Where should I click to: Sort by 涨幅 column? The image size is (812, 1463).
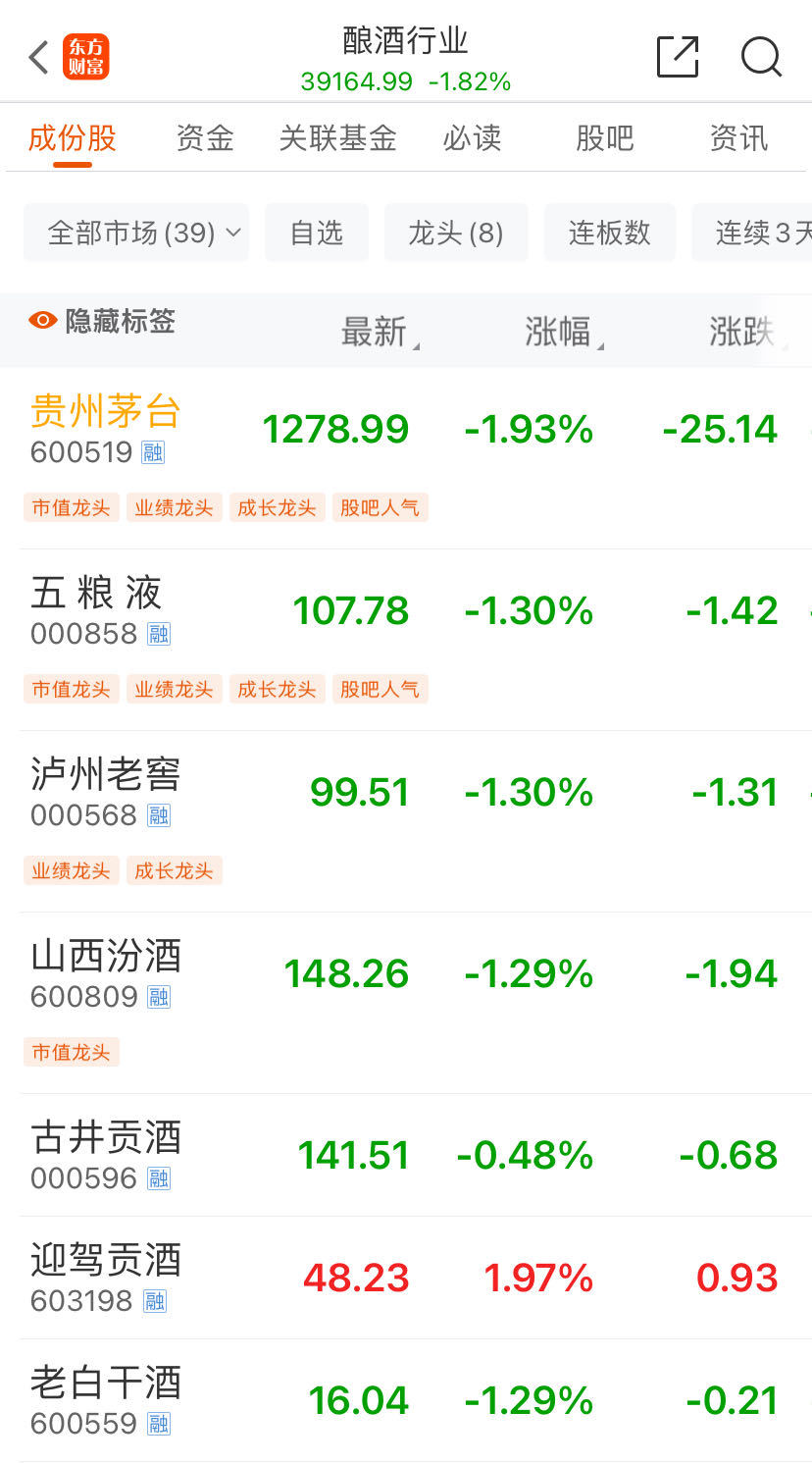564,333
